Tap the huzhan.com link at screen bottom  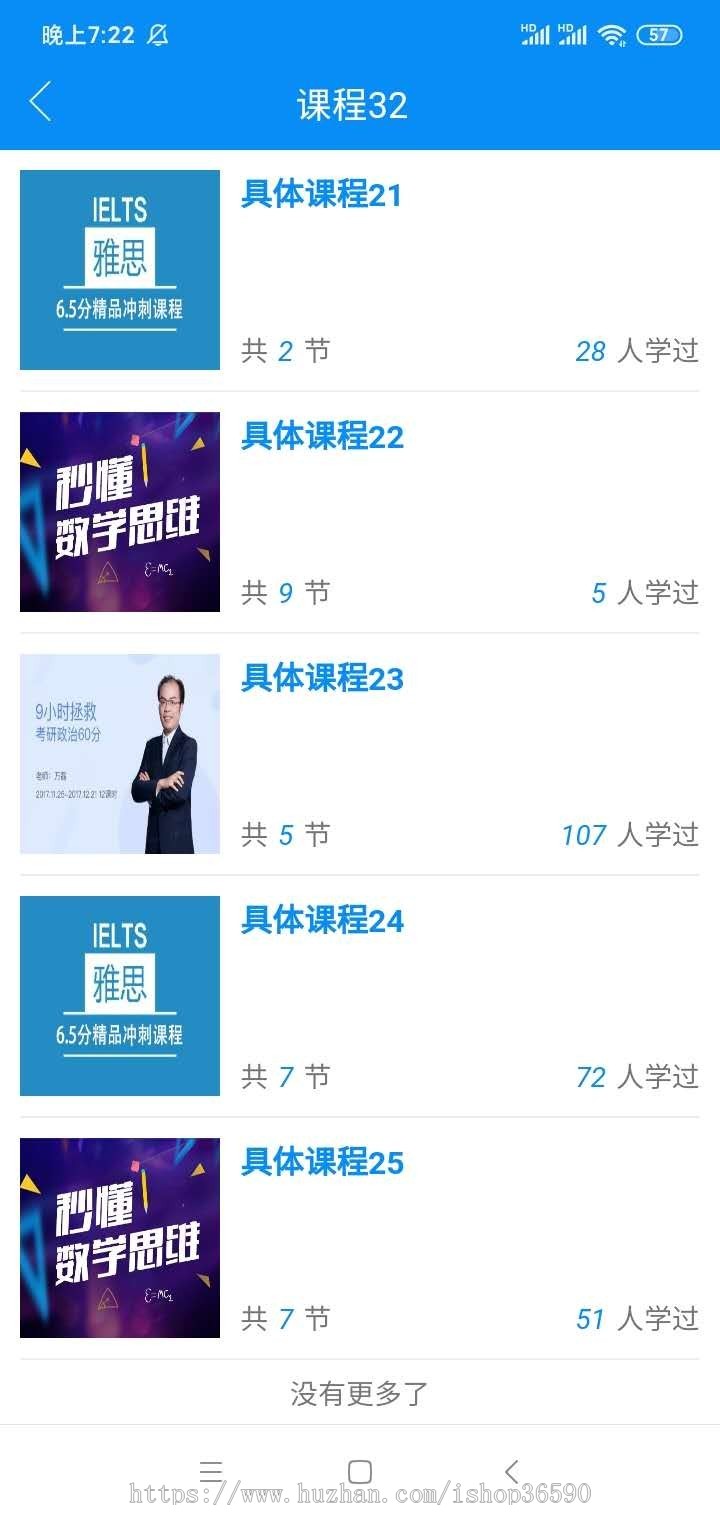pyautogui.click(x=360, y=1494)
